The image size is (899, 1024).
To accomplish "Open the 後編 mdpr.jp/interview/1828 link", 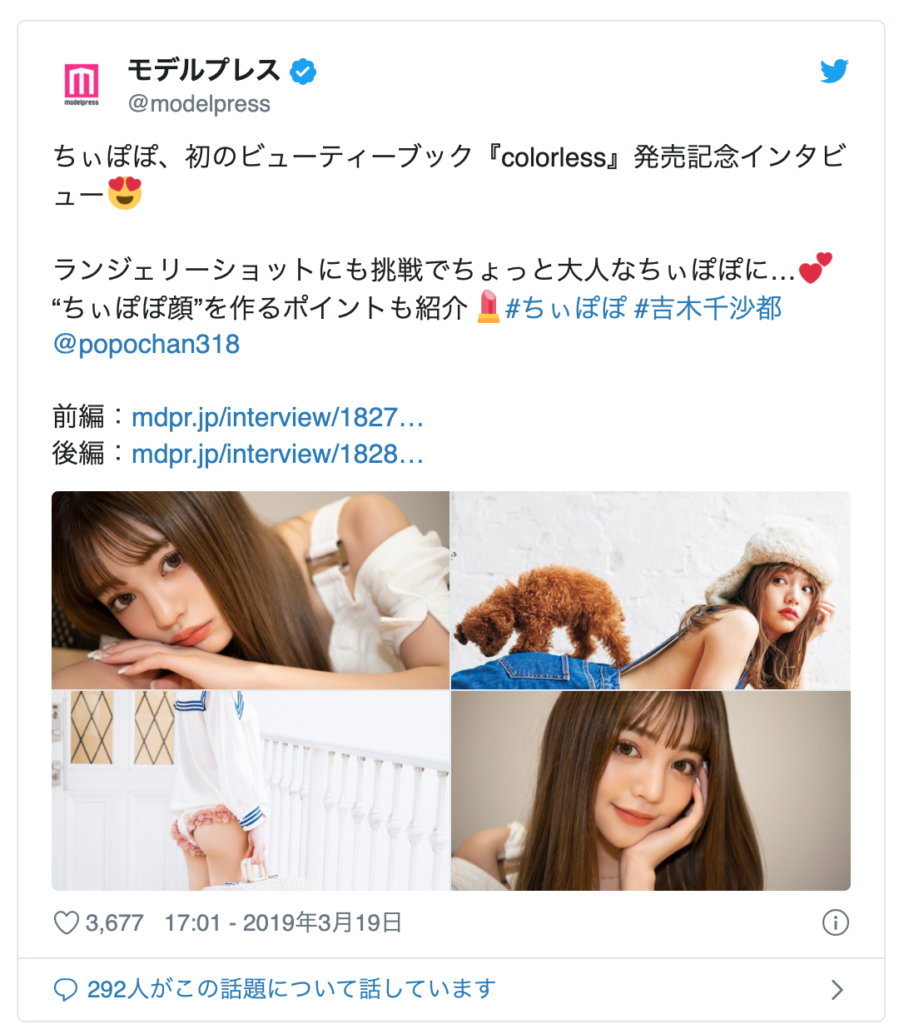I will tap(278, 453).
